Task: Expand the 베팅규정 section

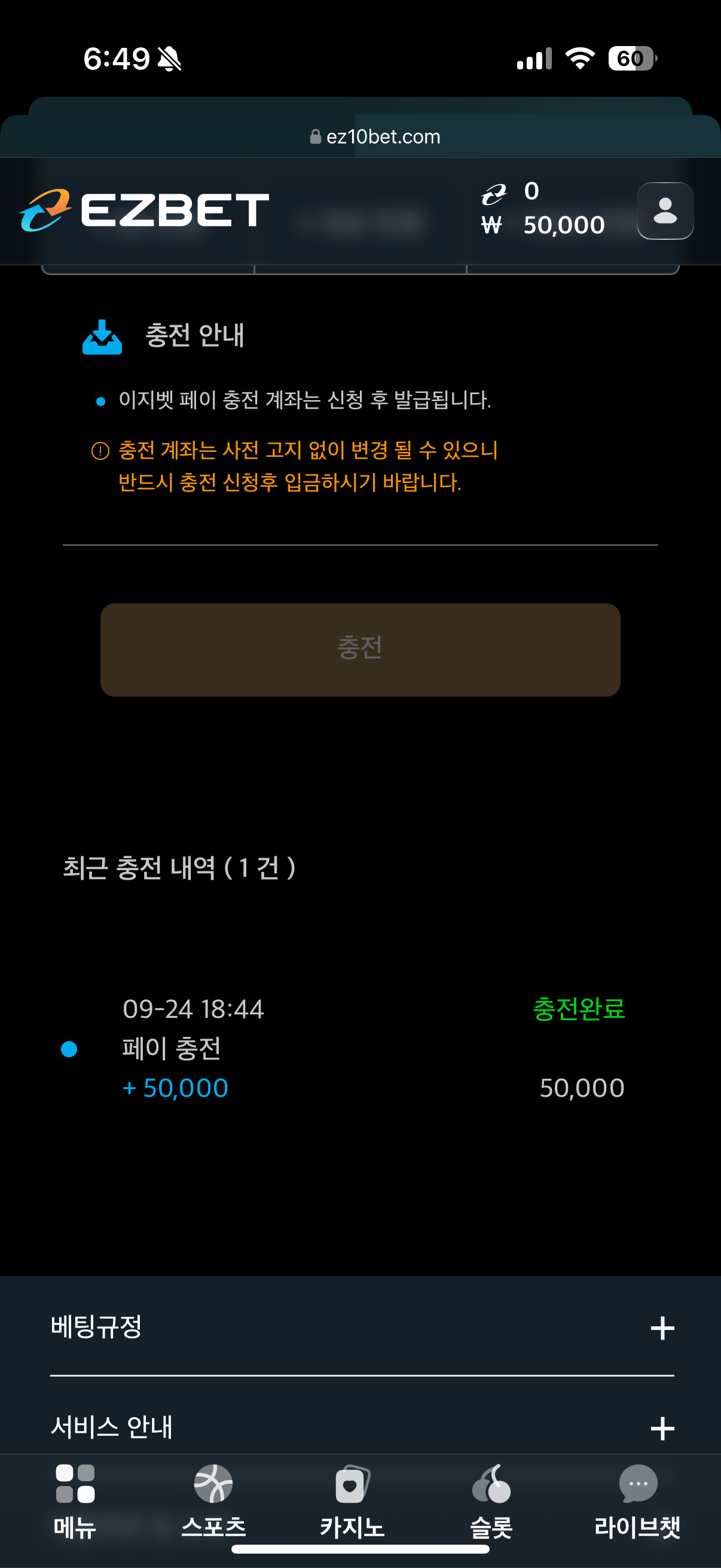Action: pyautogui.click(x=662, y=1328)
